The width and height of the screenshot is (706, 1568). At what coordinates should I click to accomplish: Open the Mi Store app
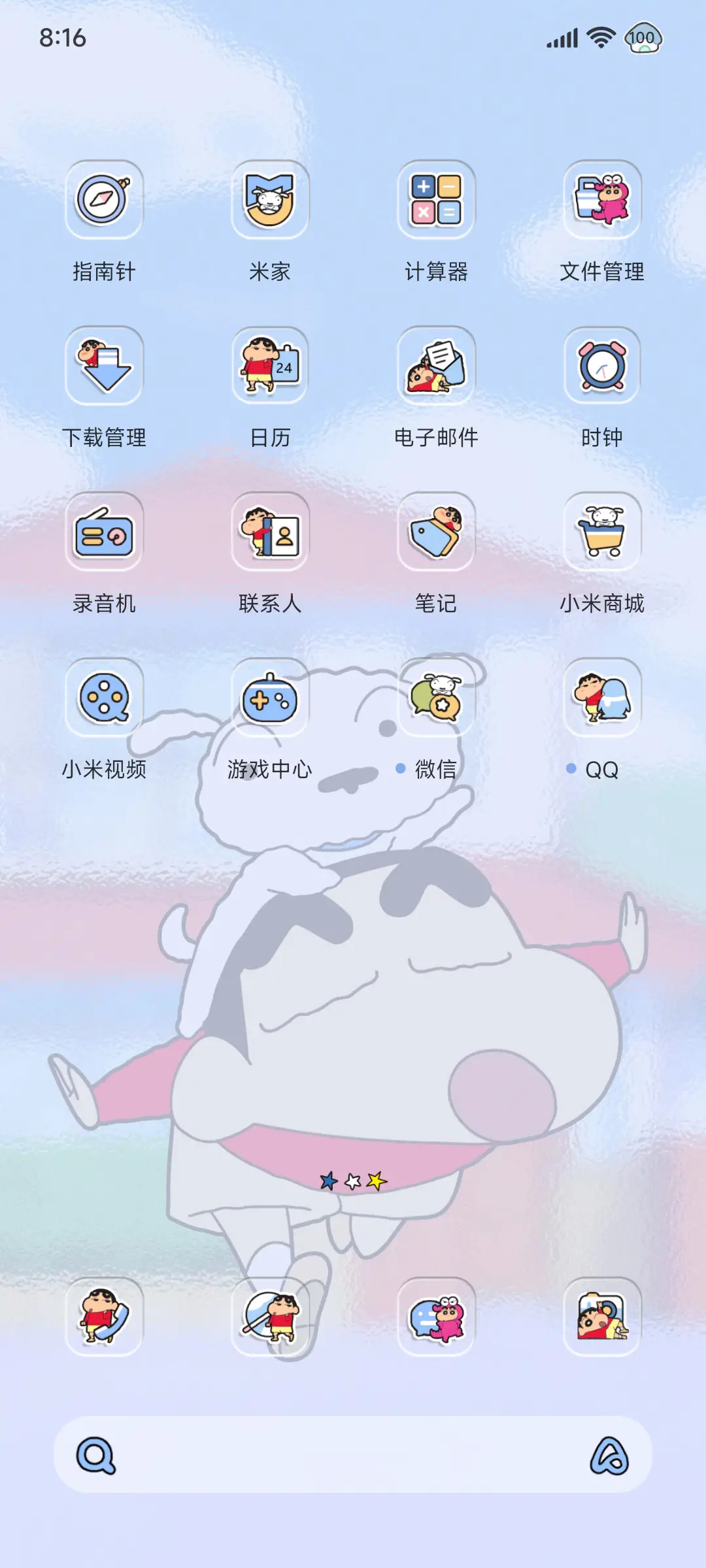603,532
